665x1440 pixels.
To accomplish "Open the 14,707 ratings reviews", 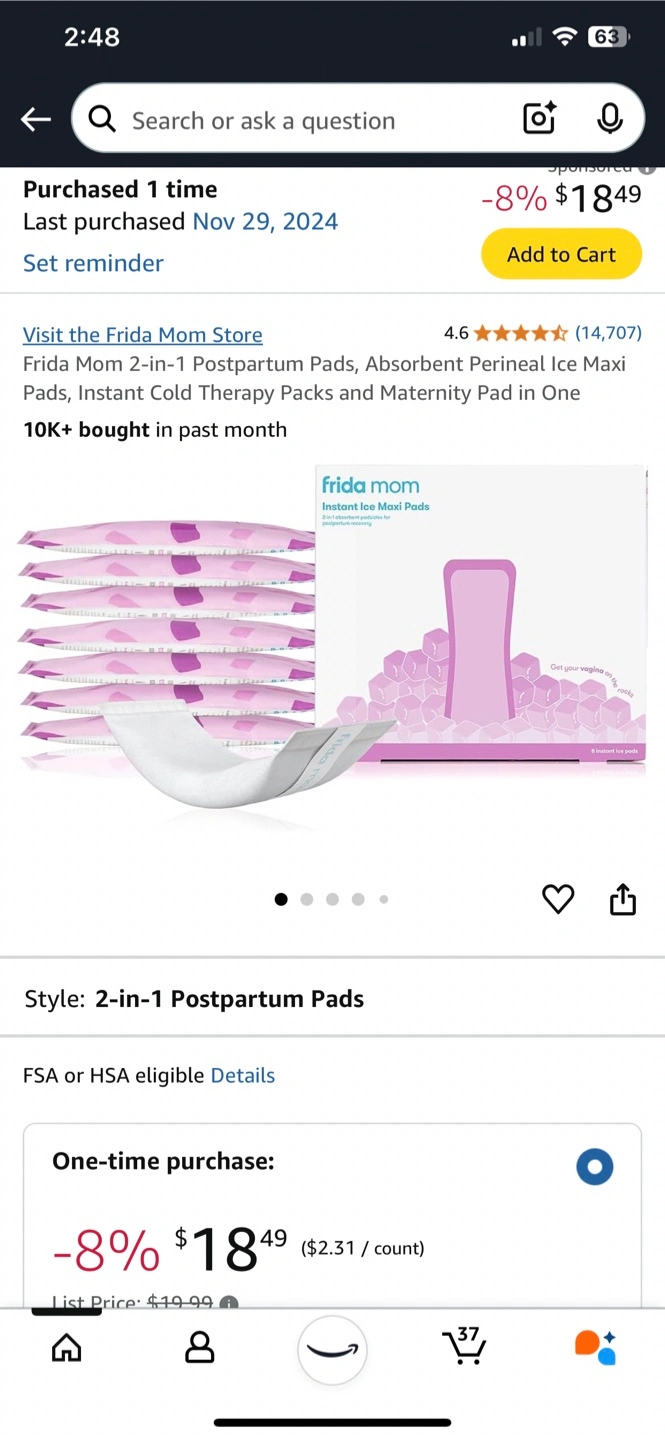I will pos(608,333).
